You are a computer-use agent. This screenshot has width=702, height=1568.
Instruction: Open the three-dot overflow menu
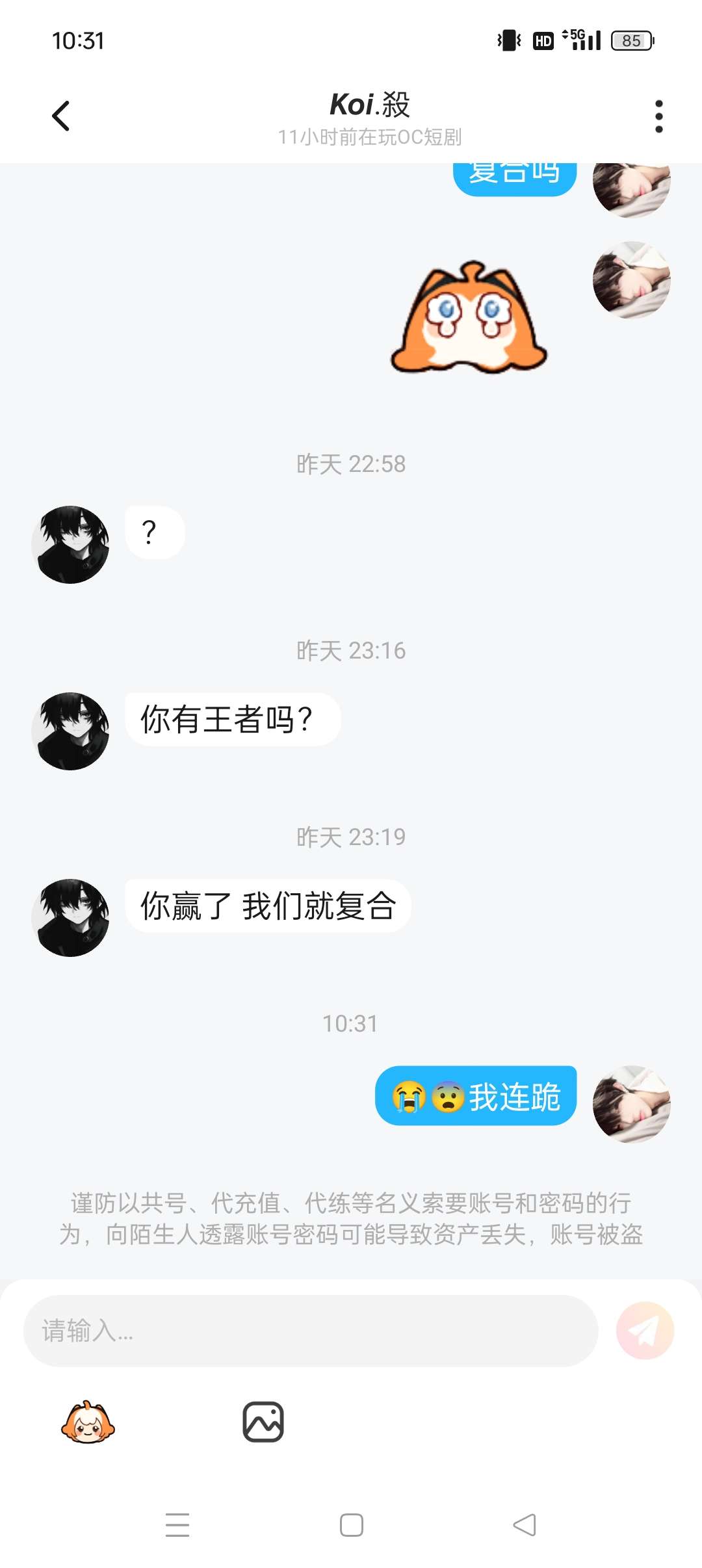[658, 116]
